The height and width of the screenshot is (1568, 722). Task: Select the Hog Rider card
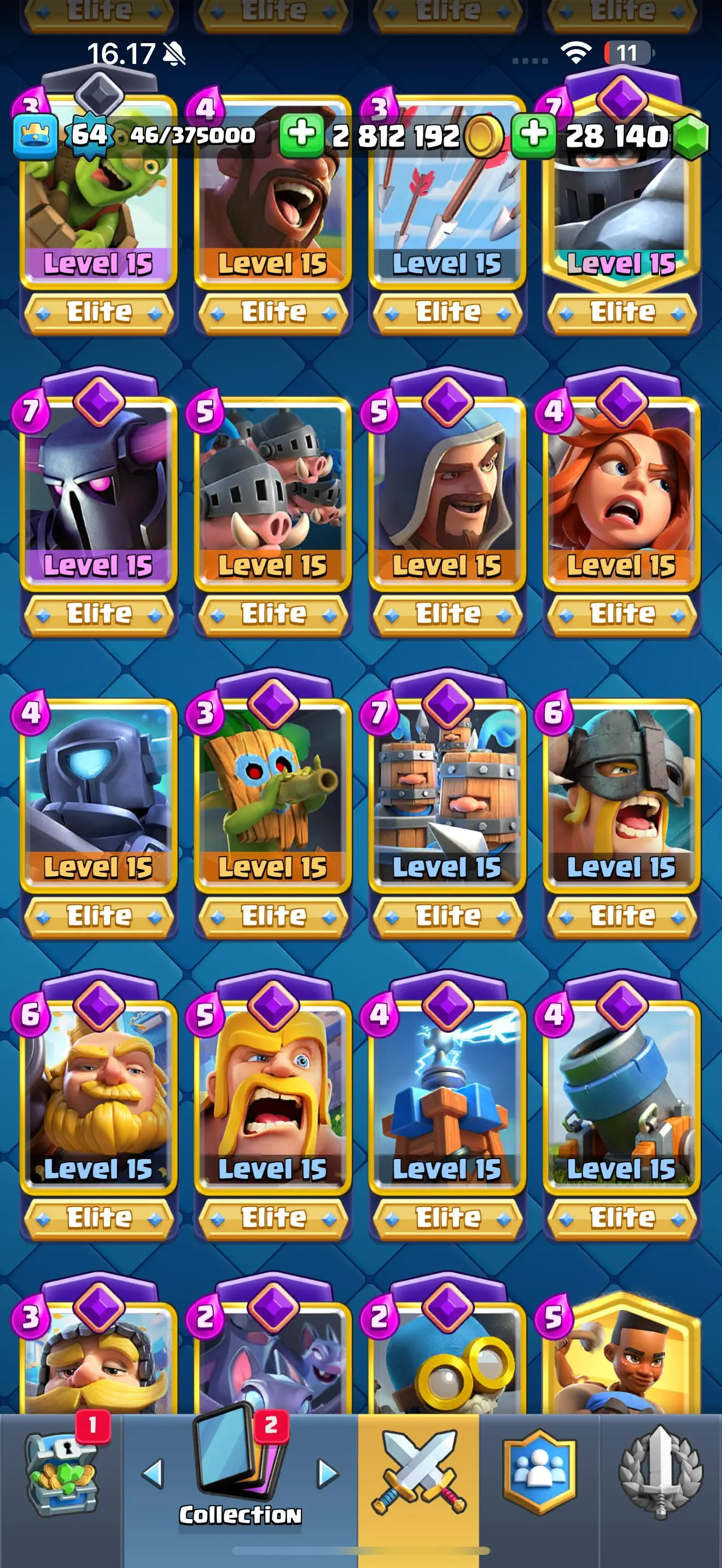(273, 201)
